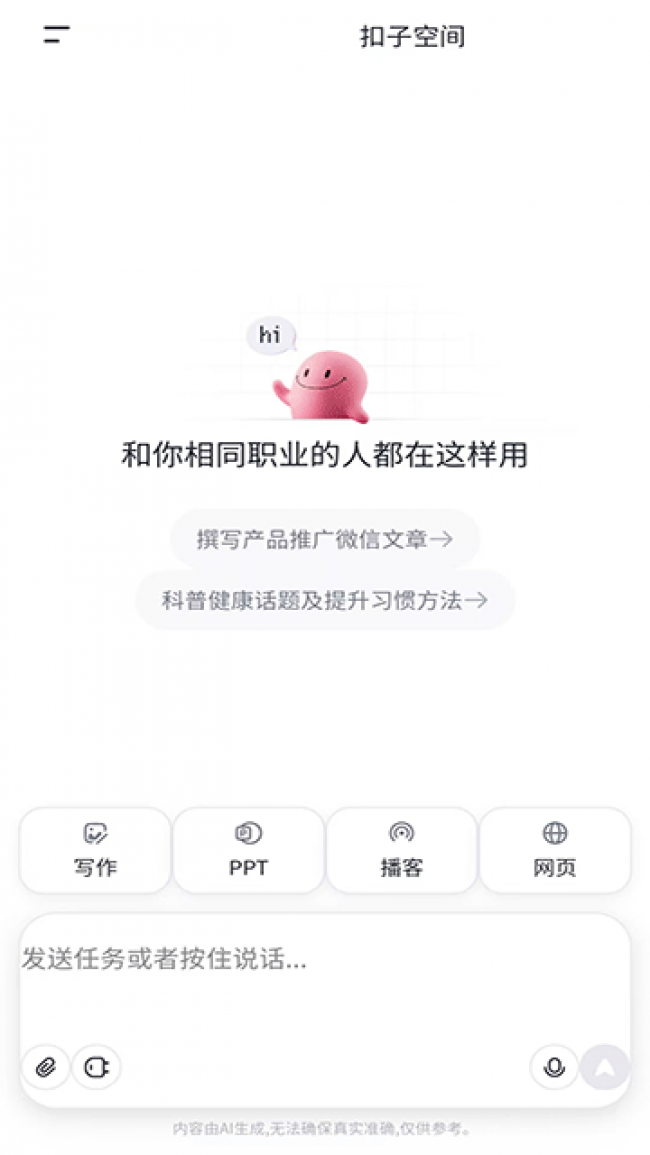Send the task with the arrow button
Screen dimensions: 650x1155
604,1068
